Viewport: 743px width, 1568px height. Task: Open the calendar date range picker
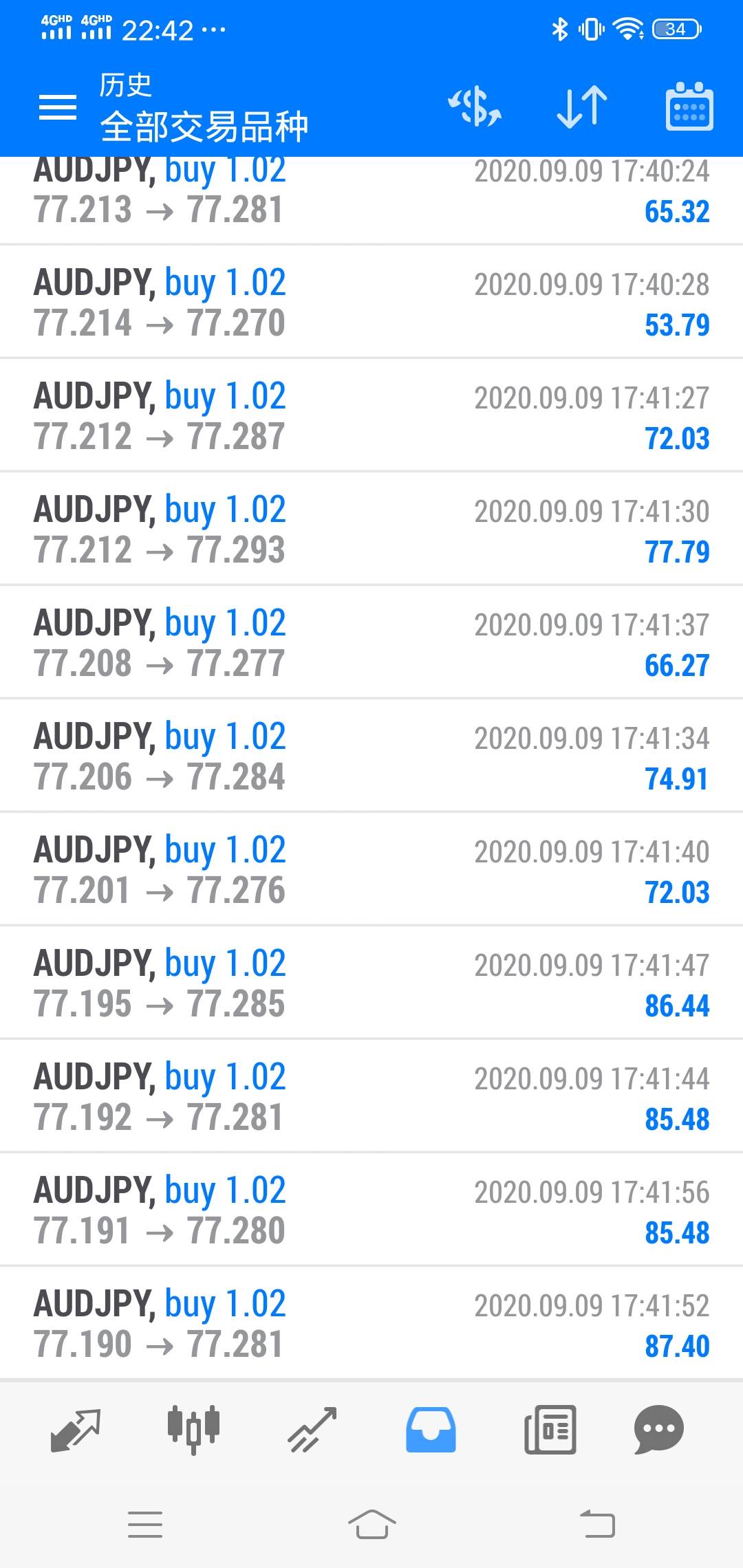point(689,107)
